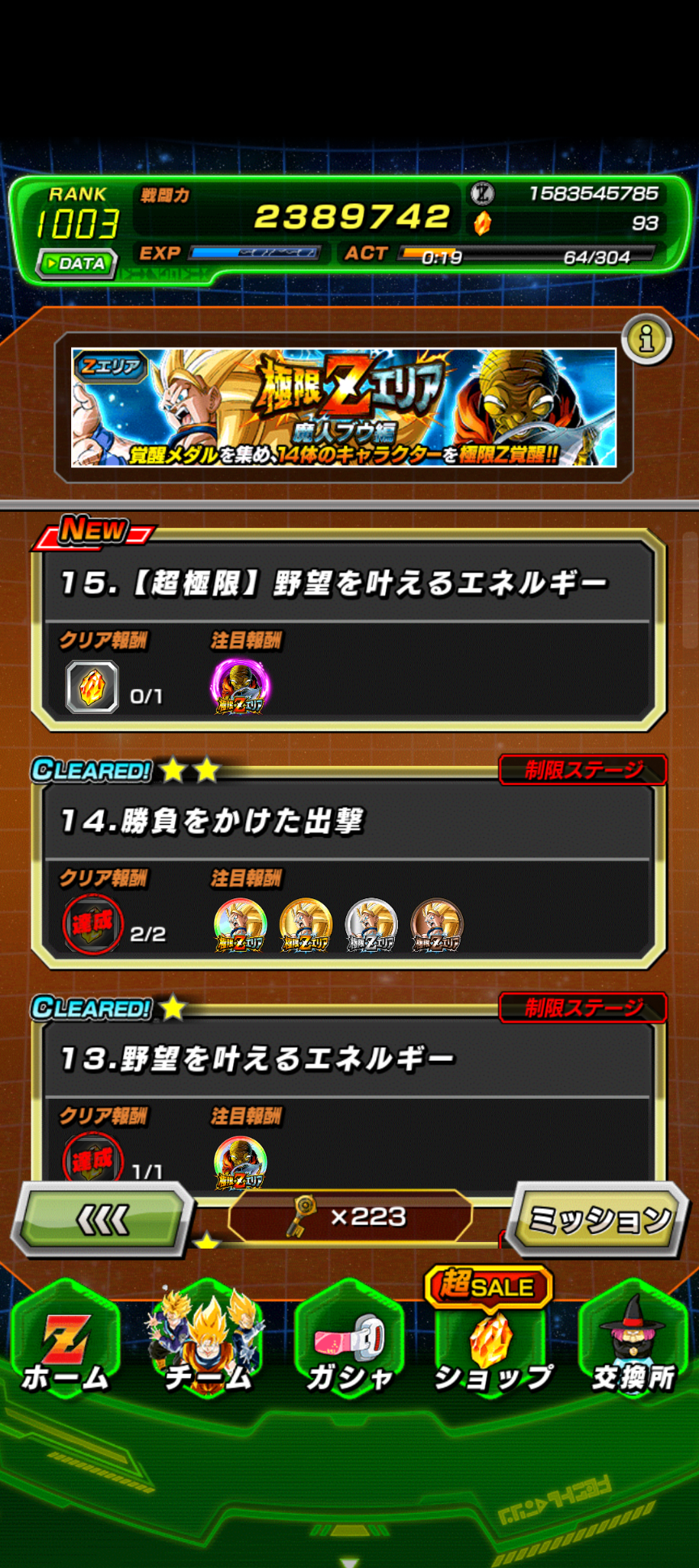Go back with the green arrow button
Screen dimensions: 699x1568
click(x=102, y=1219)
